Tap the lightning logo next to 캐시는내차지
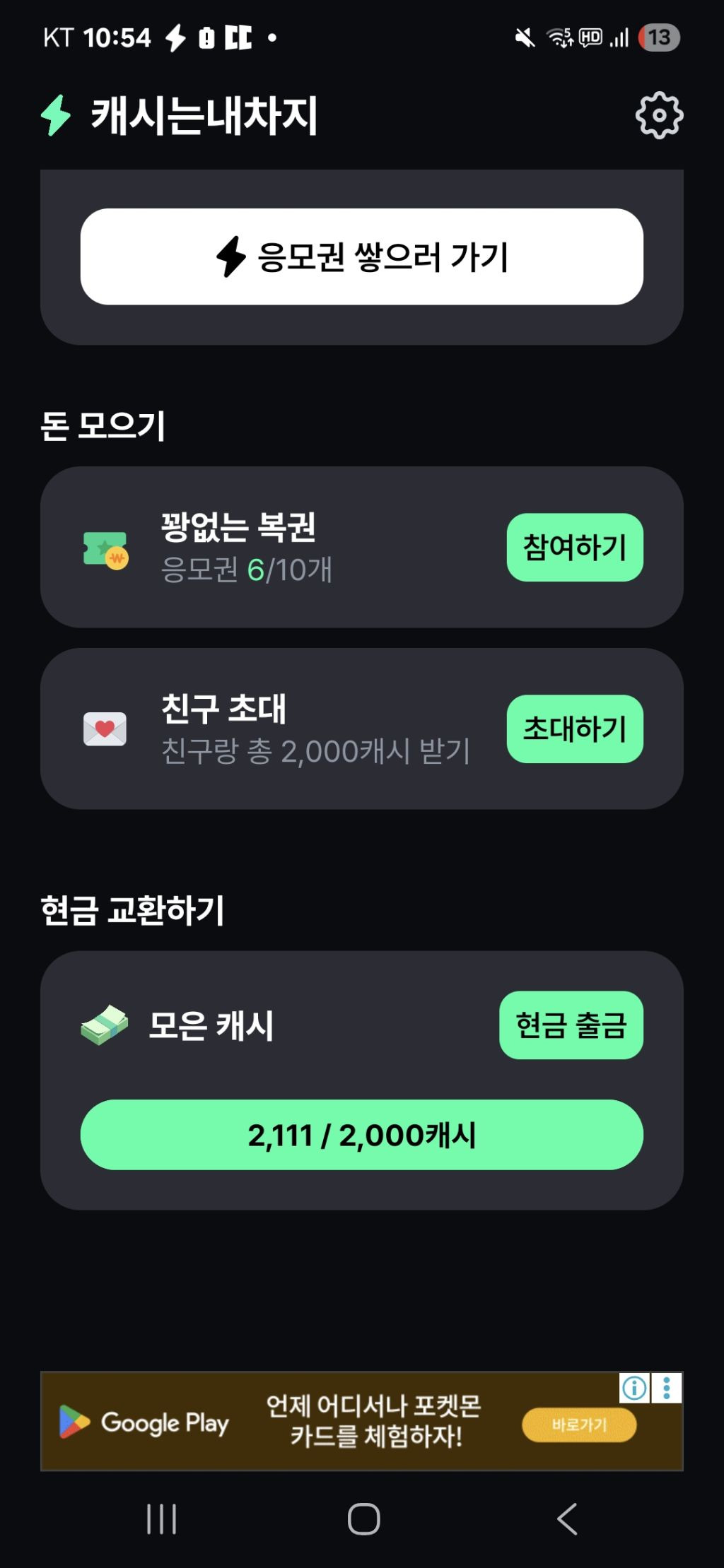Image resolution: width=724 pixels, height=1568 pixels. 59,115
